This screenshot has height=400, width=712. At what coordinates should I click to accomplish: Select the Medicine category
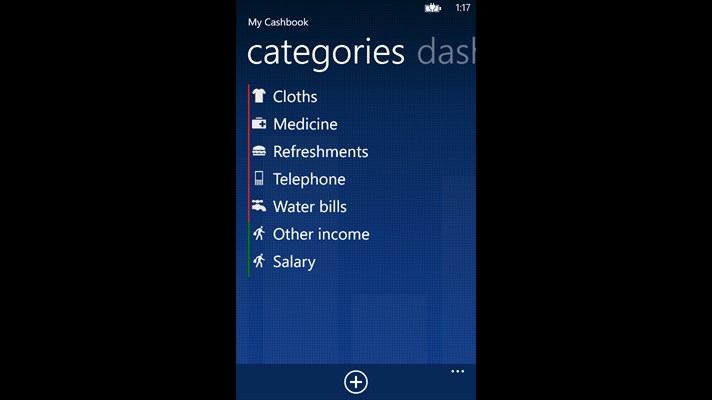[x=304, y=124]
